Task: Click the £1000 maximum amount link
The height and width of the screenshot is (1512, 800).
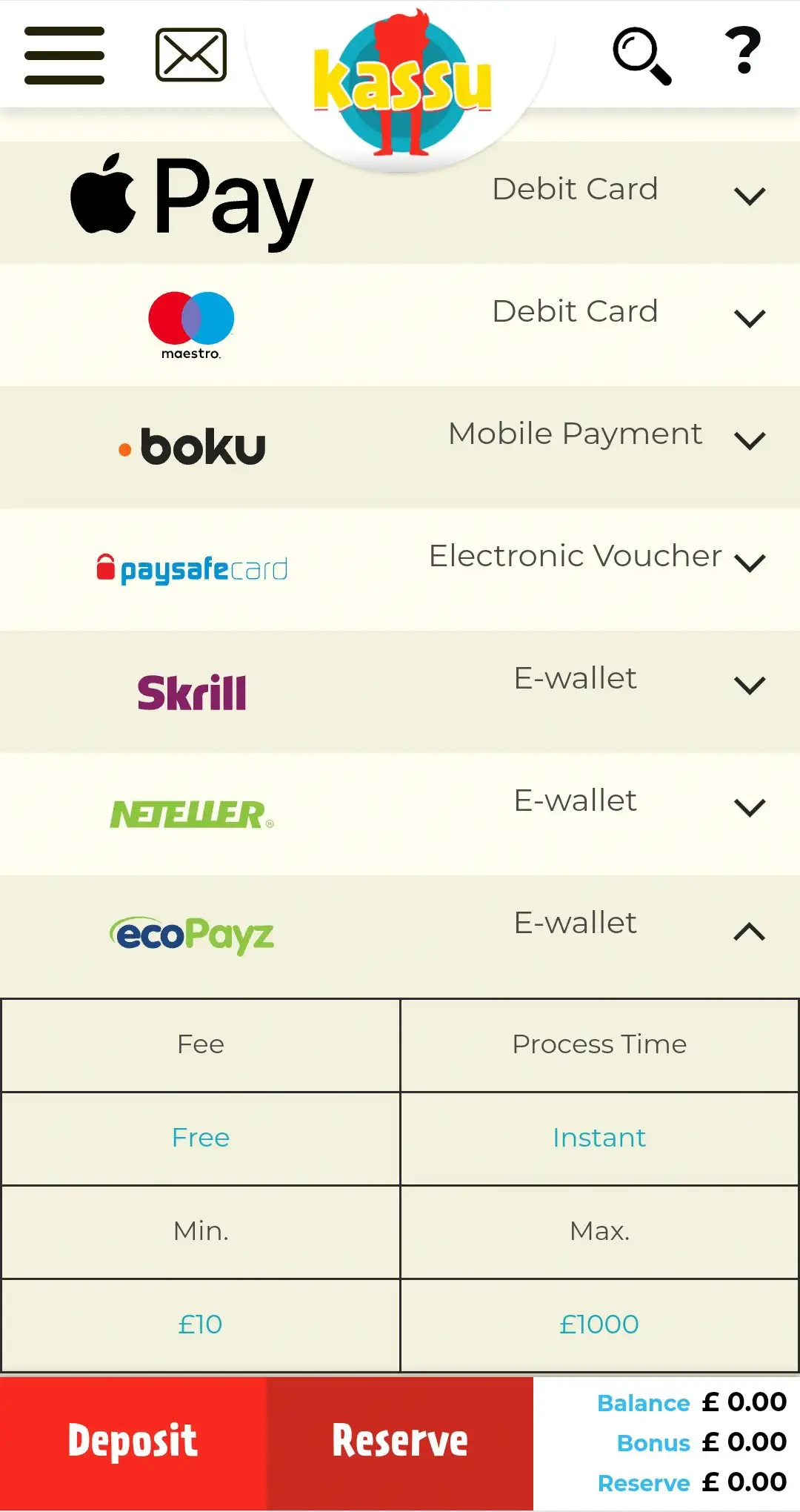Action: tap(599, 1324)
